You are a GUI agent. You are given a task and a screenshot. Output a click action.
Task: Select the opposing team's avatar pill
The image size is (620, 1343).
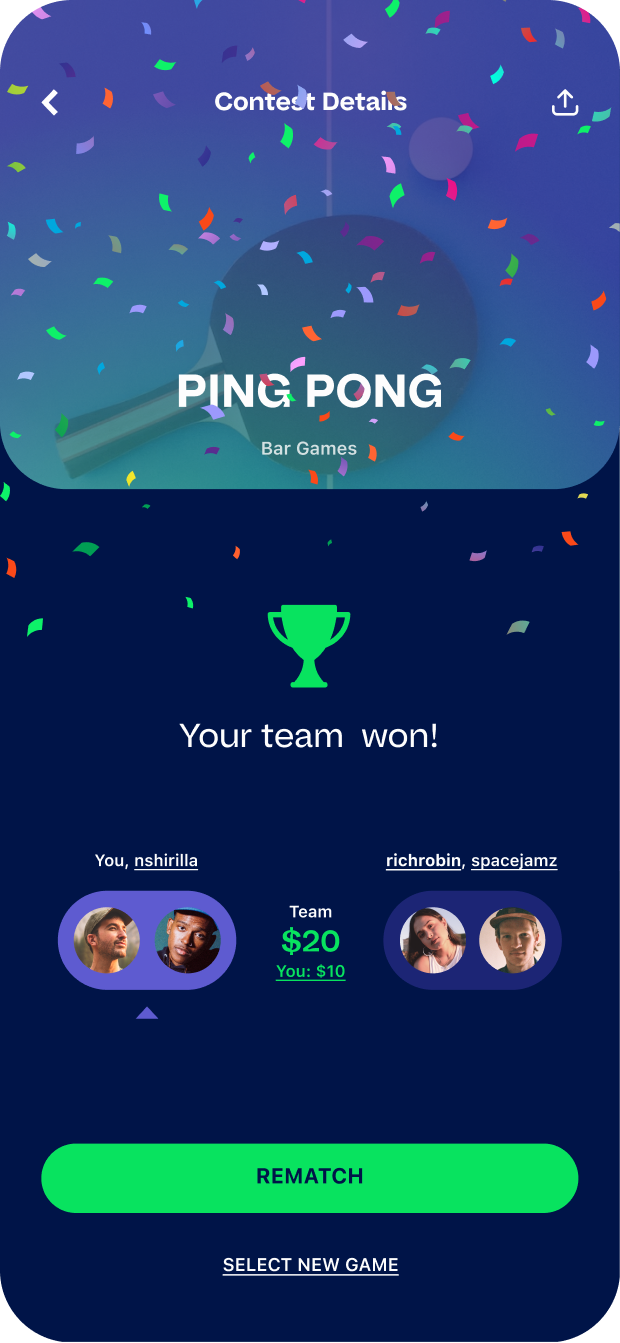point(472,940)
